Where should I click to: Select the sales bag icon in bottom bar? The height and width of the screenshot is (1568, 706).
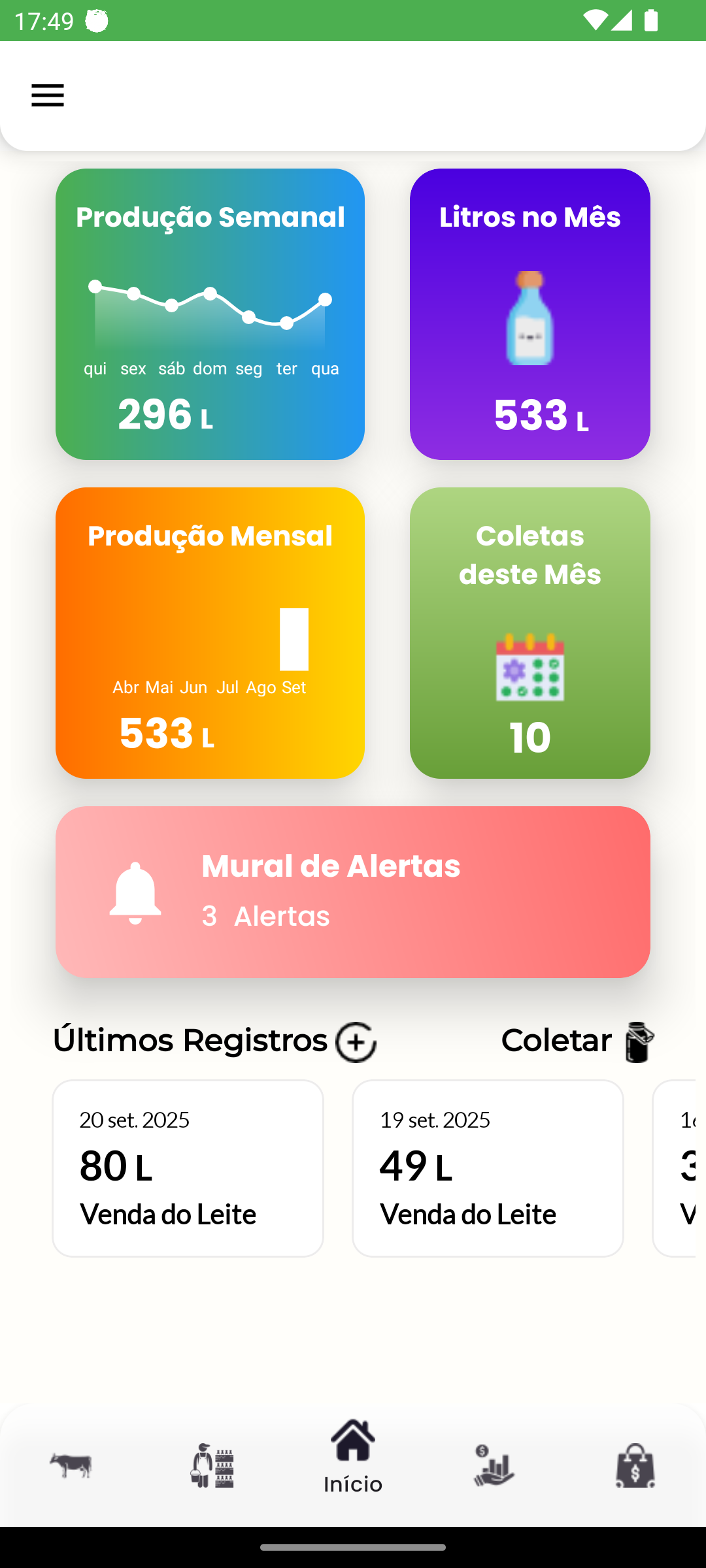pos(635,1467)
